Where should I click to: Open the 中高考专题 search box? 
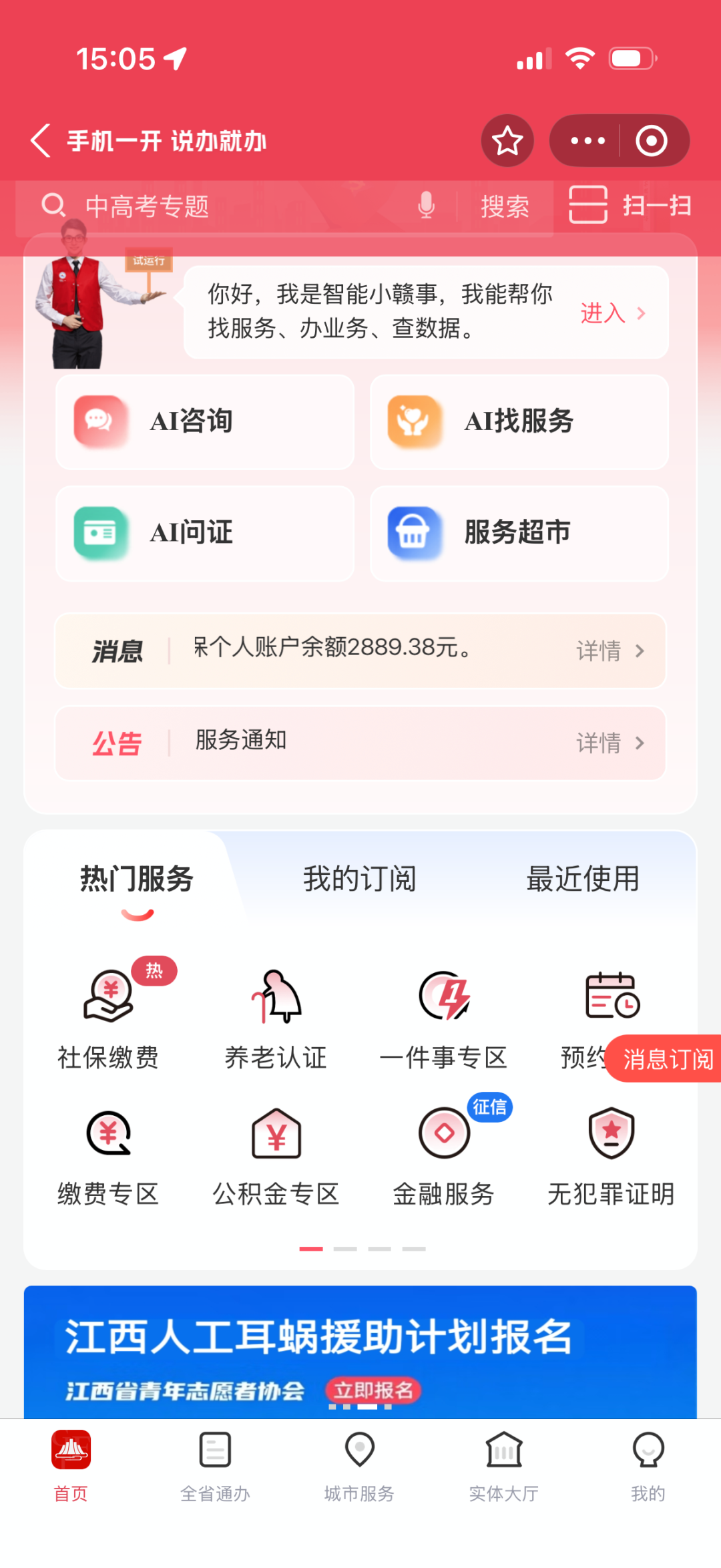[x=220, y=206]
